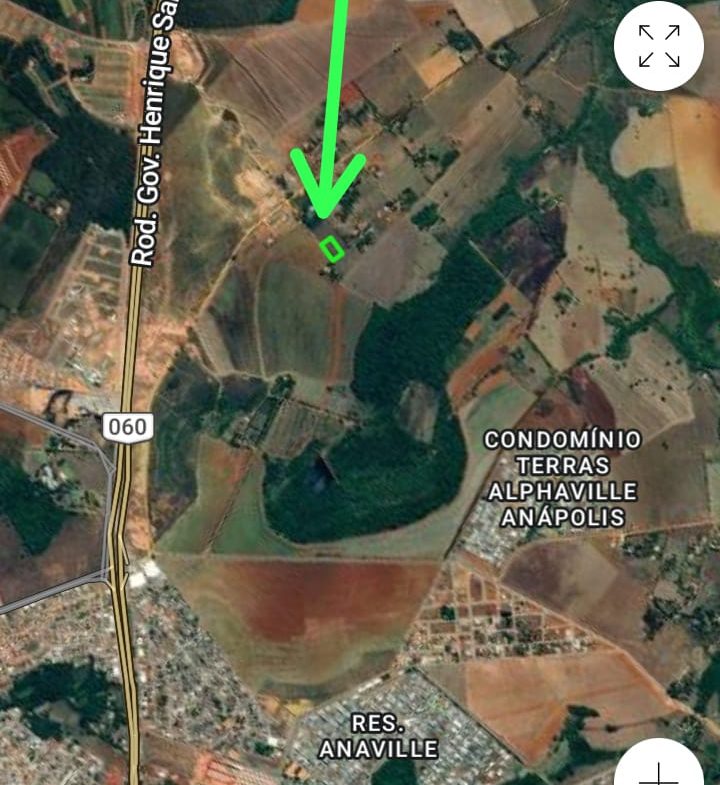Expand the map to fullscreen

click(x=659, y=46)
